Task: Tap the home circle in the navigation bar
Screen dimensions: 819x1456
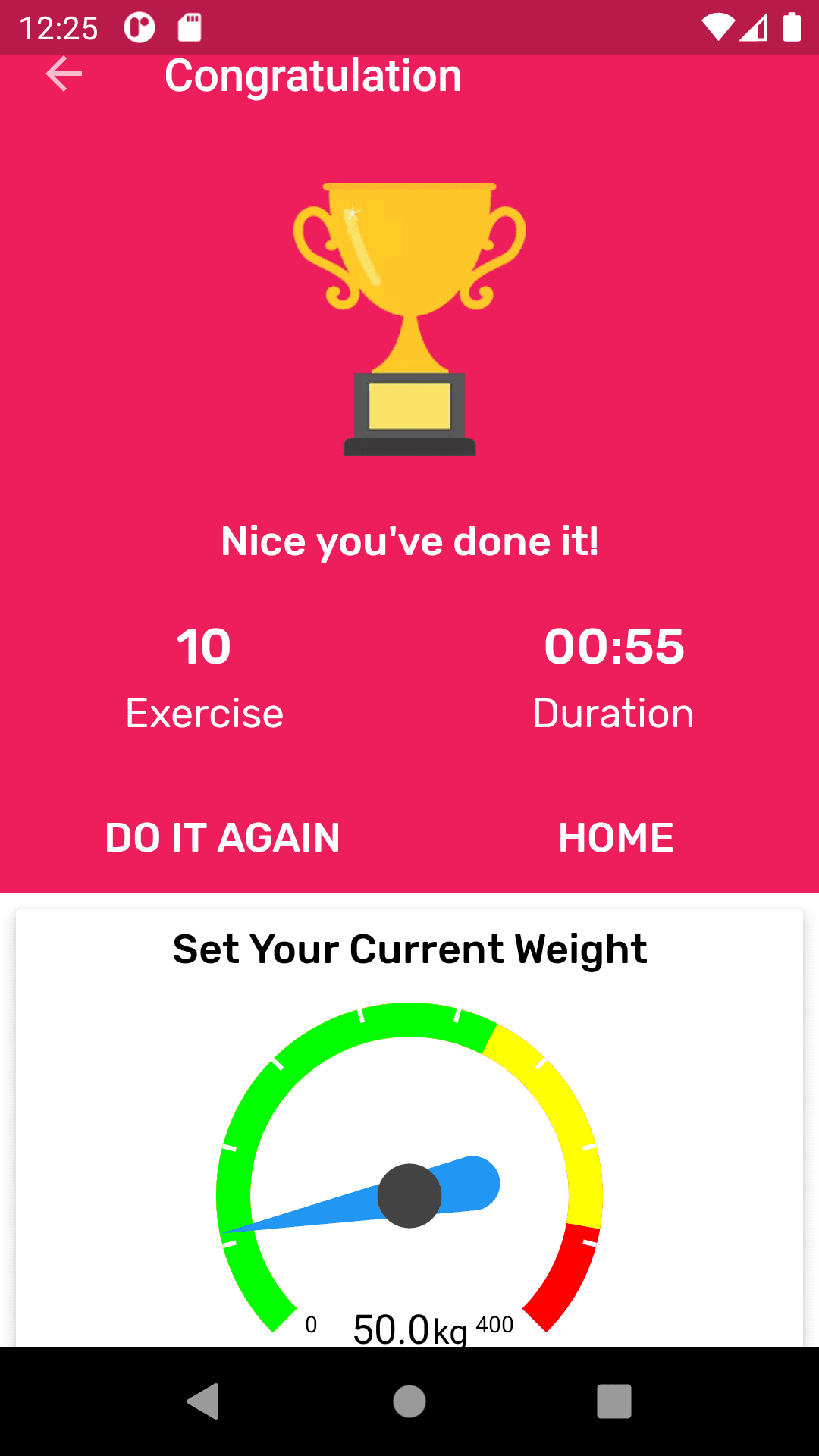Action: click(409, 1401)
